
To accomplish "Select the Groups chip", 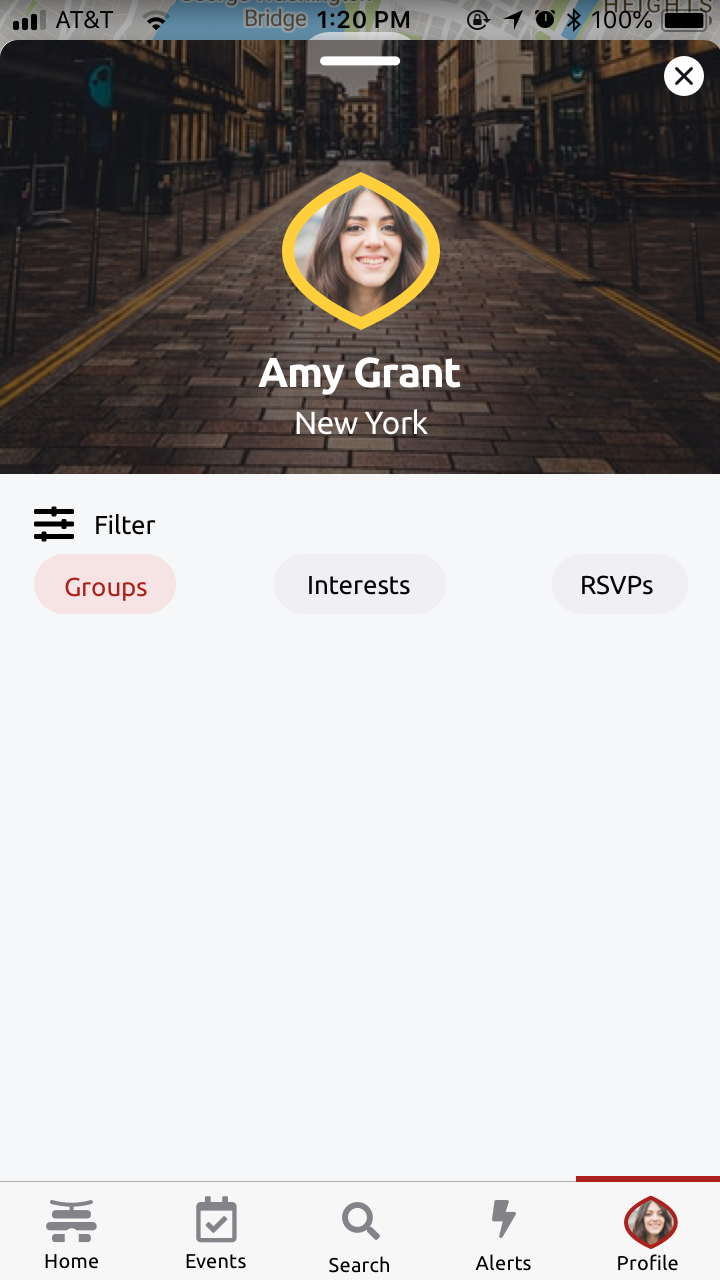I will pos(105,585).
